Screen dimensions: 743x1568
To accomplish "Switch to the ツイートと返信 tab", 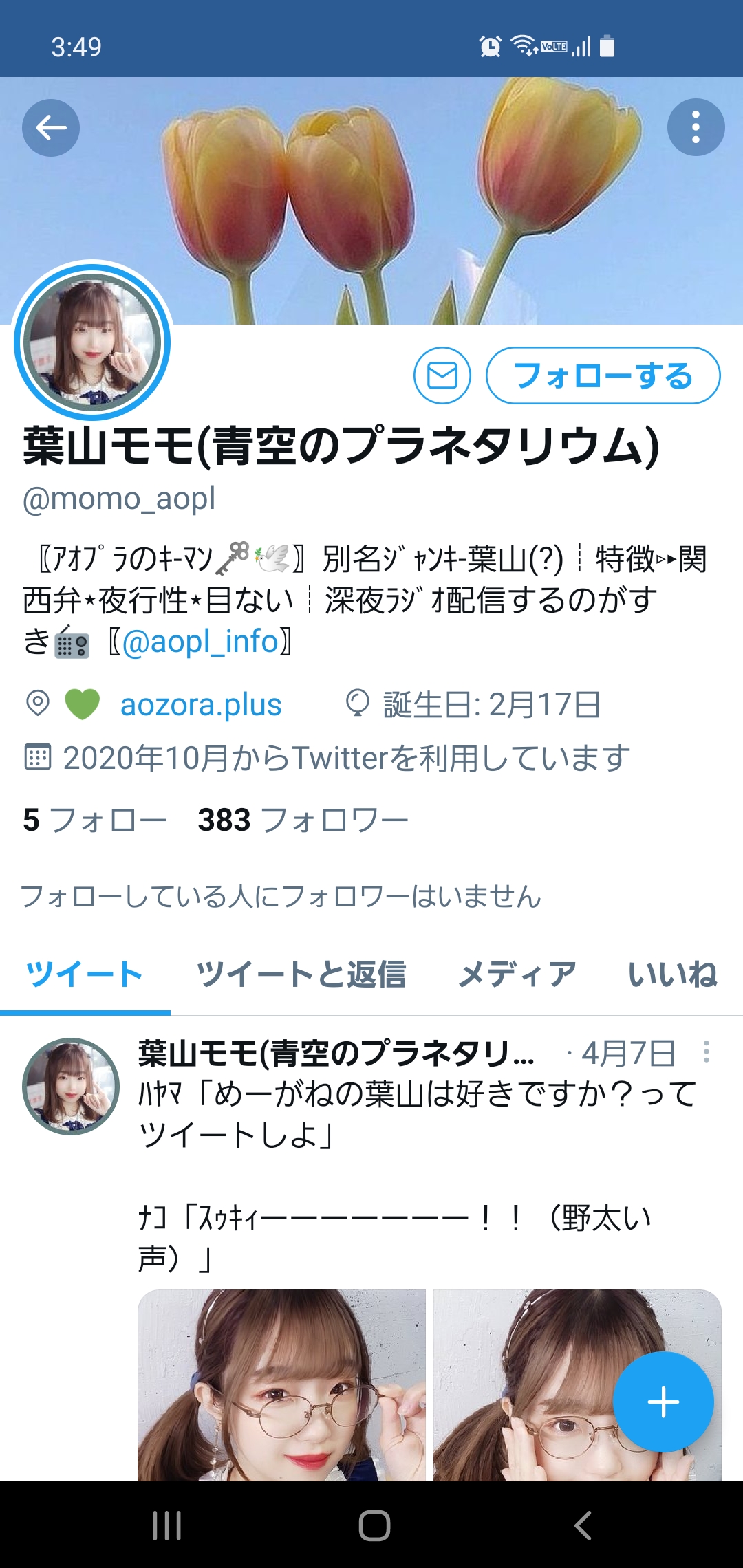I will click(301, 974).
